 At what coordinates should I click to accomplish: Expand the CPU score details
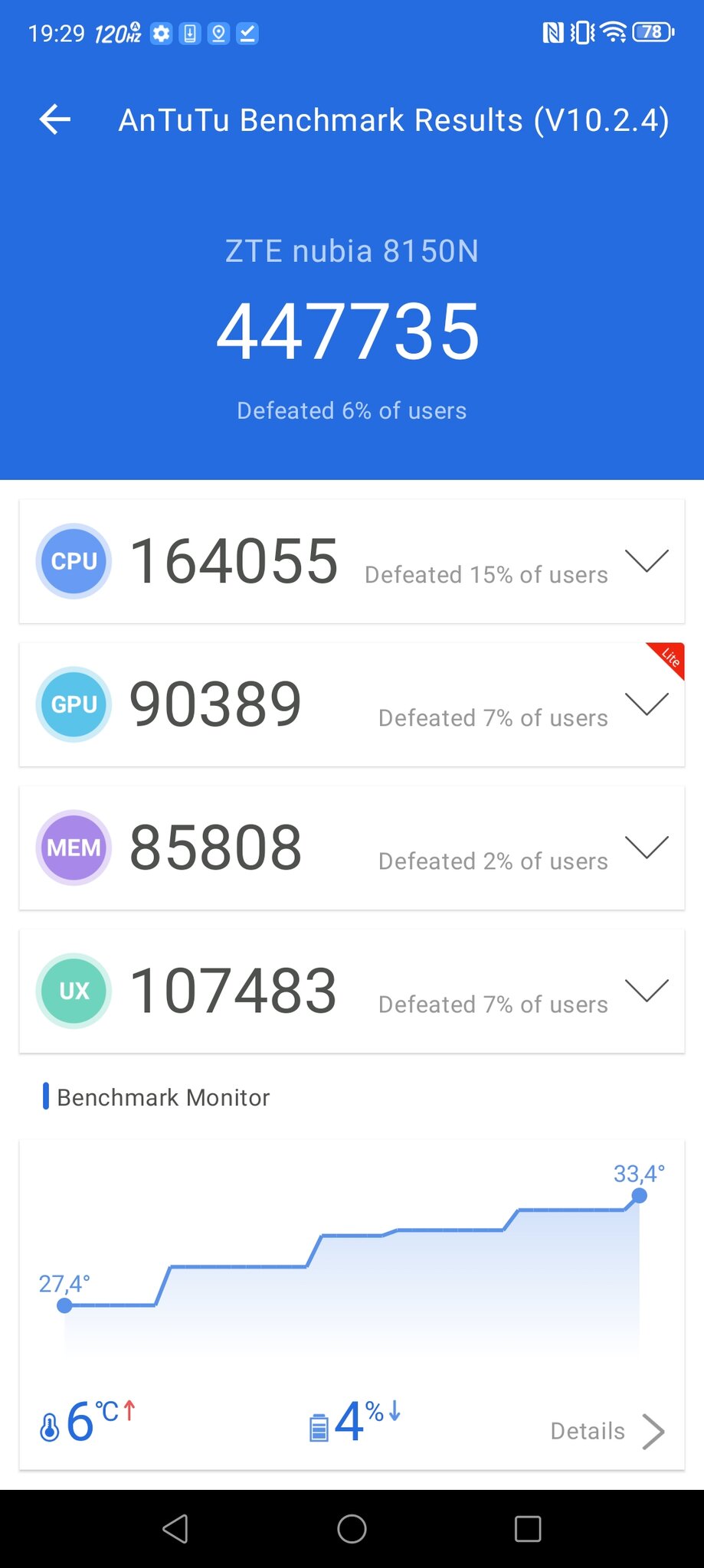[647, 561]
